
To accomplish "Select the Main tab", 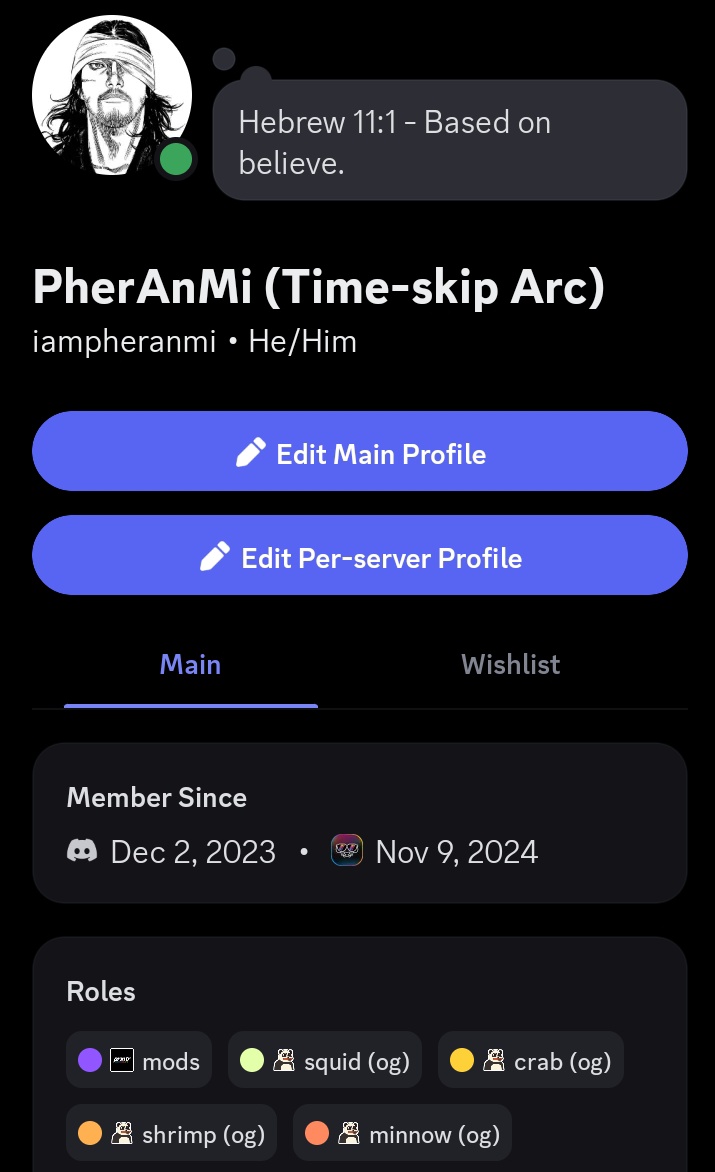I will pyautogui.click(x=190, y=665).
